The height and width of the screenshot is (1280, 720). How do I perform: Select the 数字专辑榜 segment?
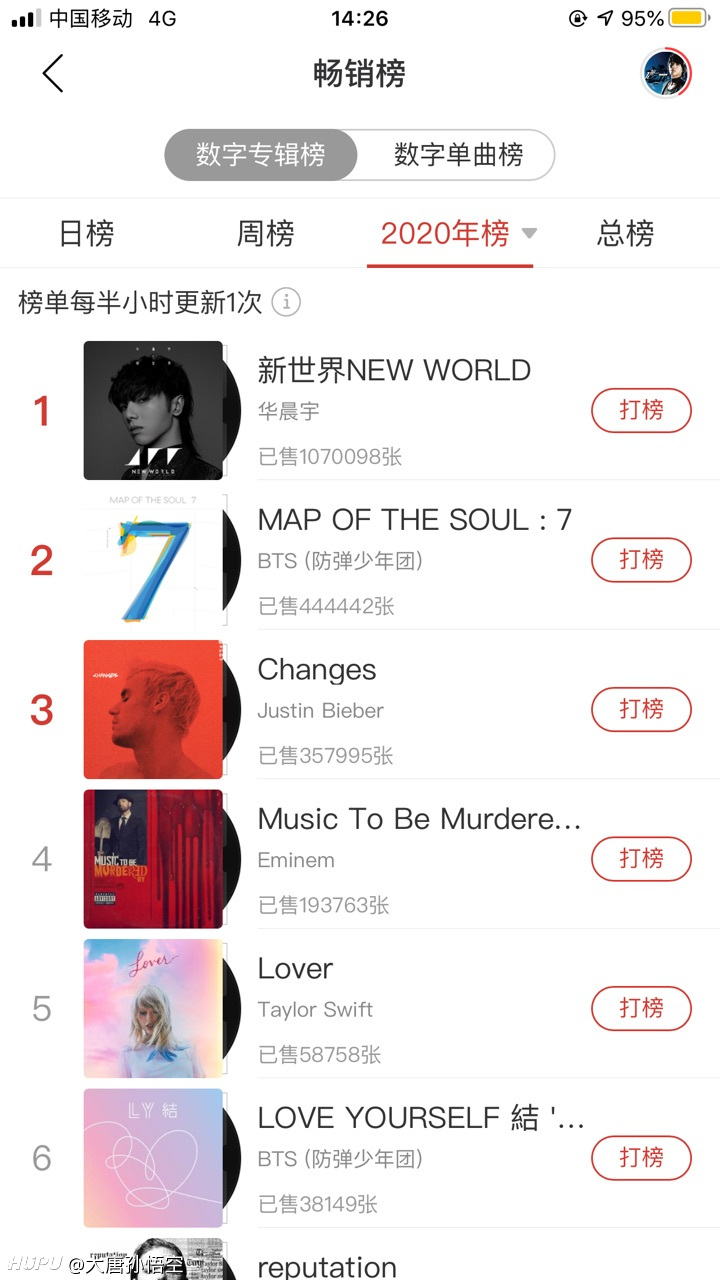click(261, 155)
